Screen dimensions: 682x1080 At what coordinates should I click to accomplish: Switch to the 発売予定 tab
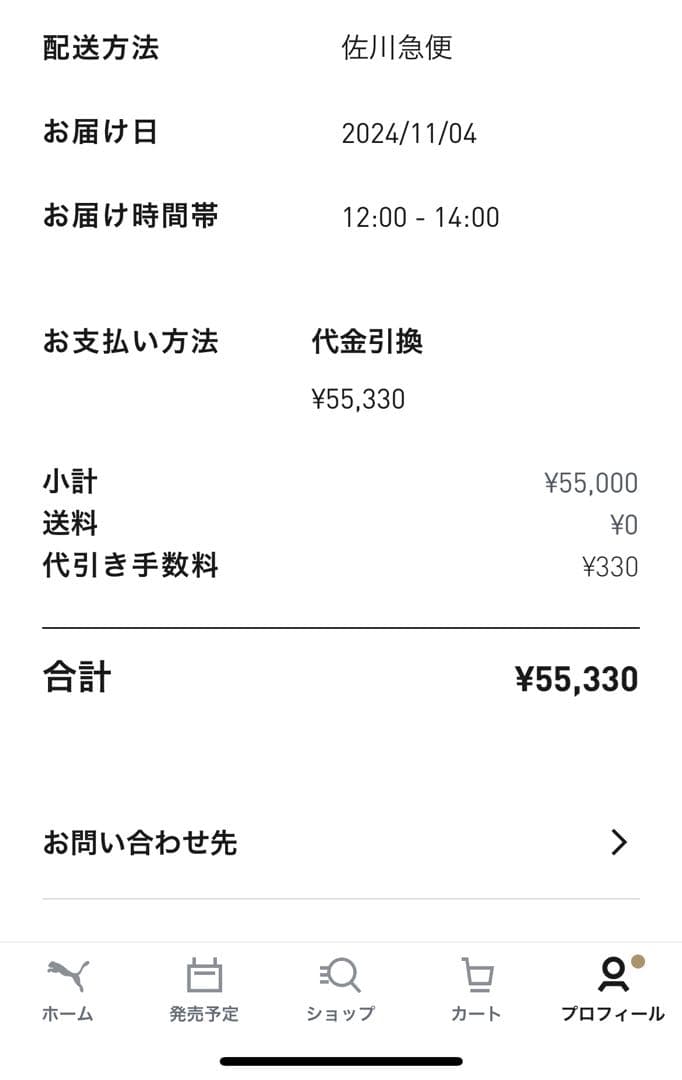coord(204,990)
